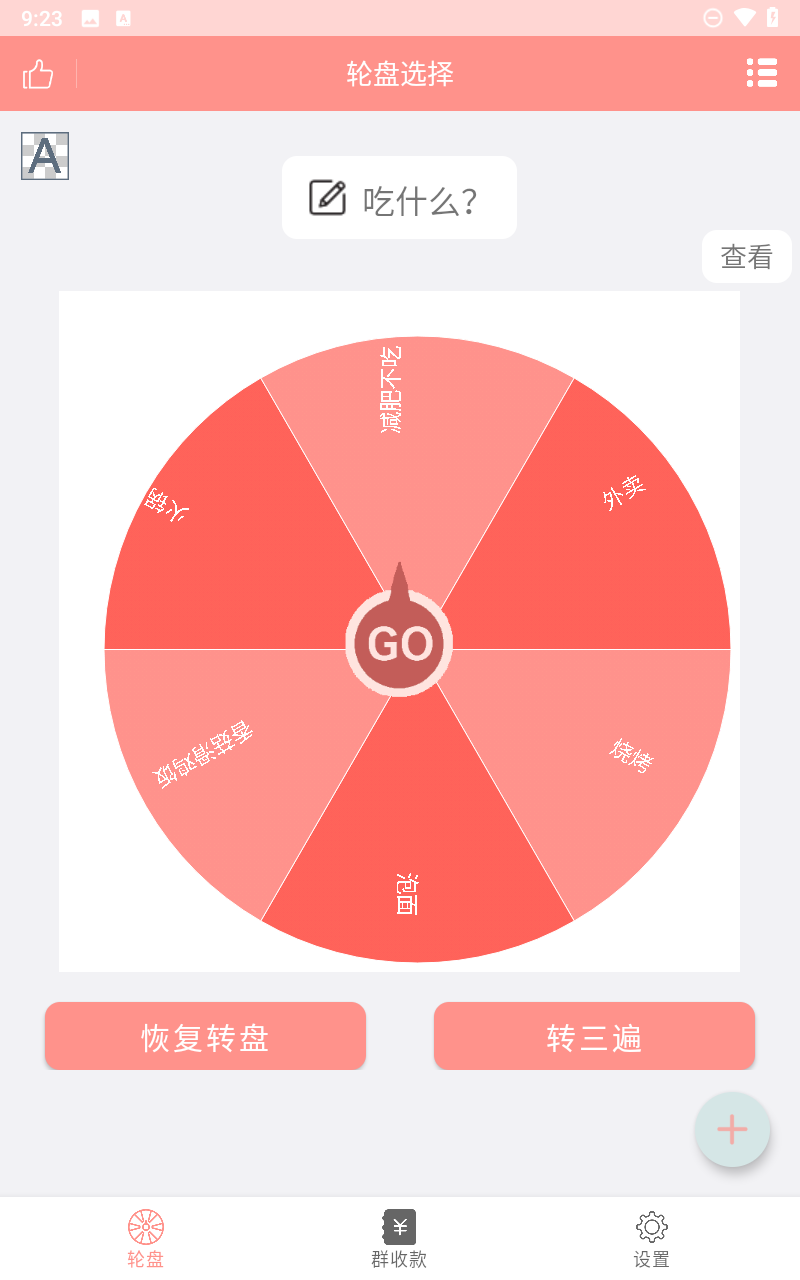800x1280 pixels.
Task: Tap the 查看 button
Action: click(747, 257)
